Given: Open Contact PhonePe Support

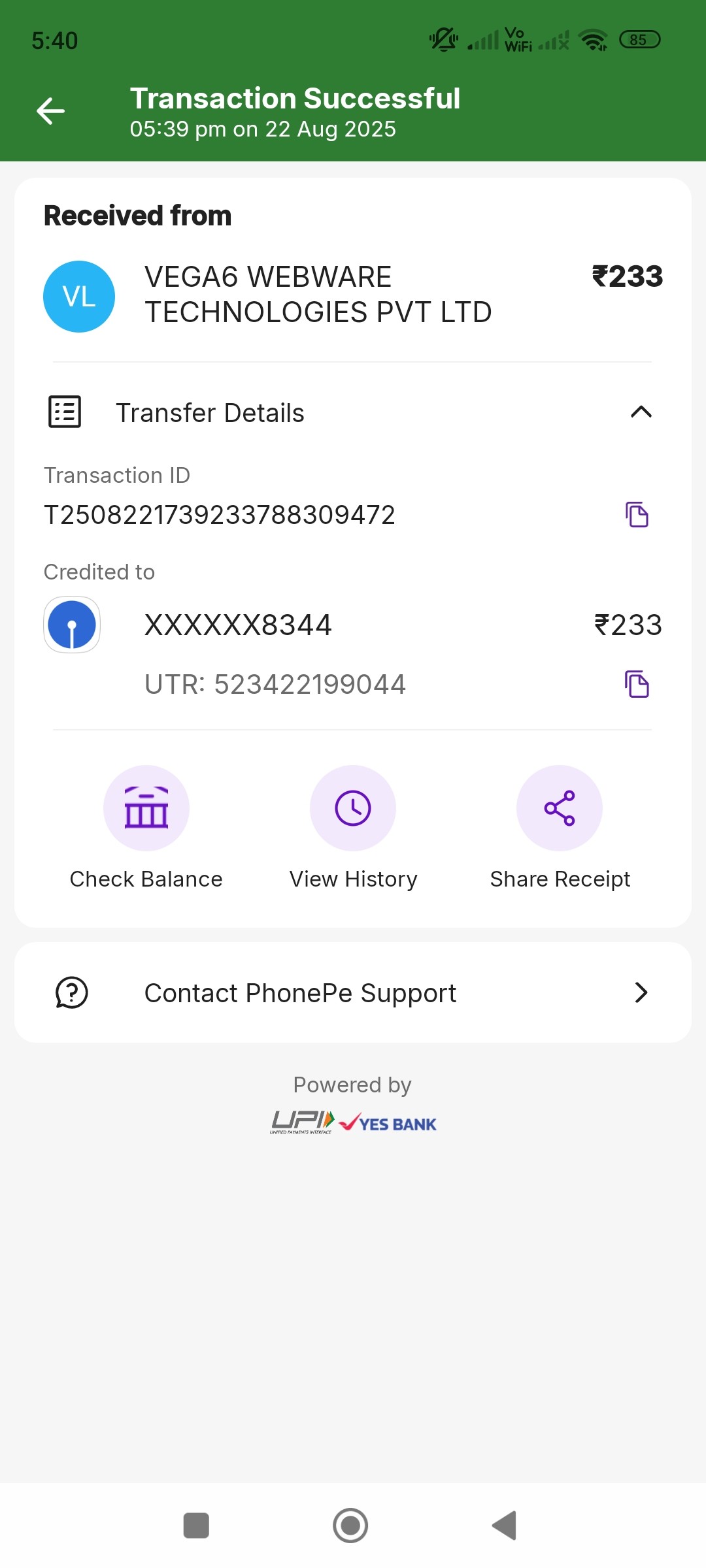Looking at the screenshot, I should click(x=353, y=992).
